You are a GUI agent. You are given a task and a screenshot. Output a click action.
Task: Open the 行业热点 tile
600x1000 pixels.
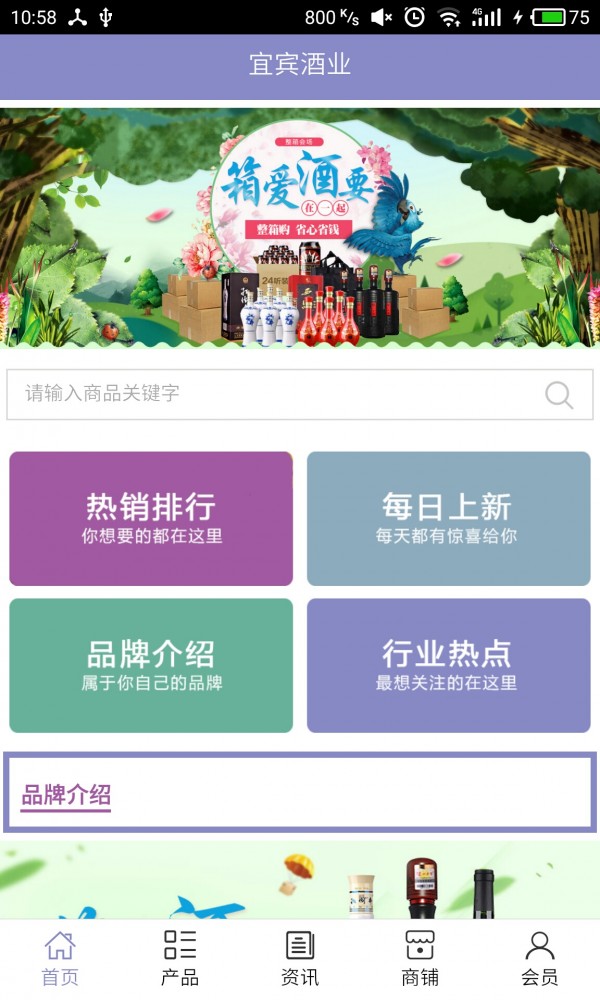448,665
